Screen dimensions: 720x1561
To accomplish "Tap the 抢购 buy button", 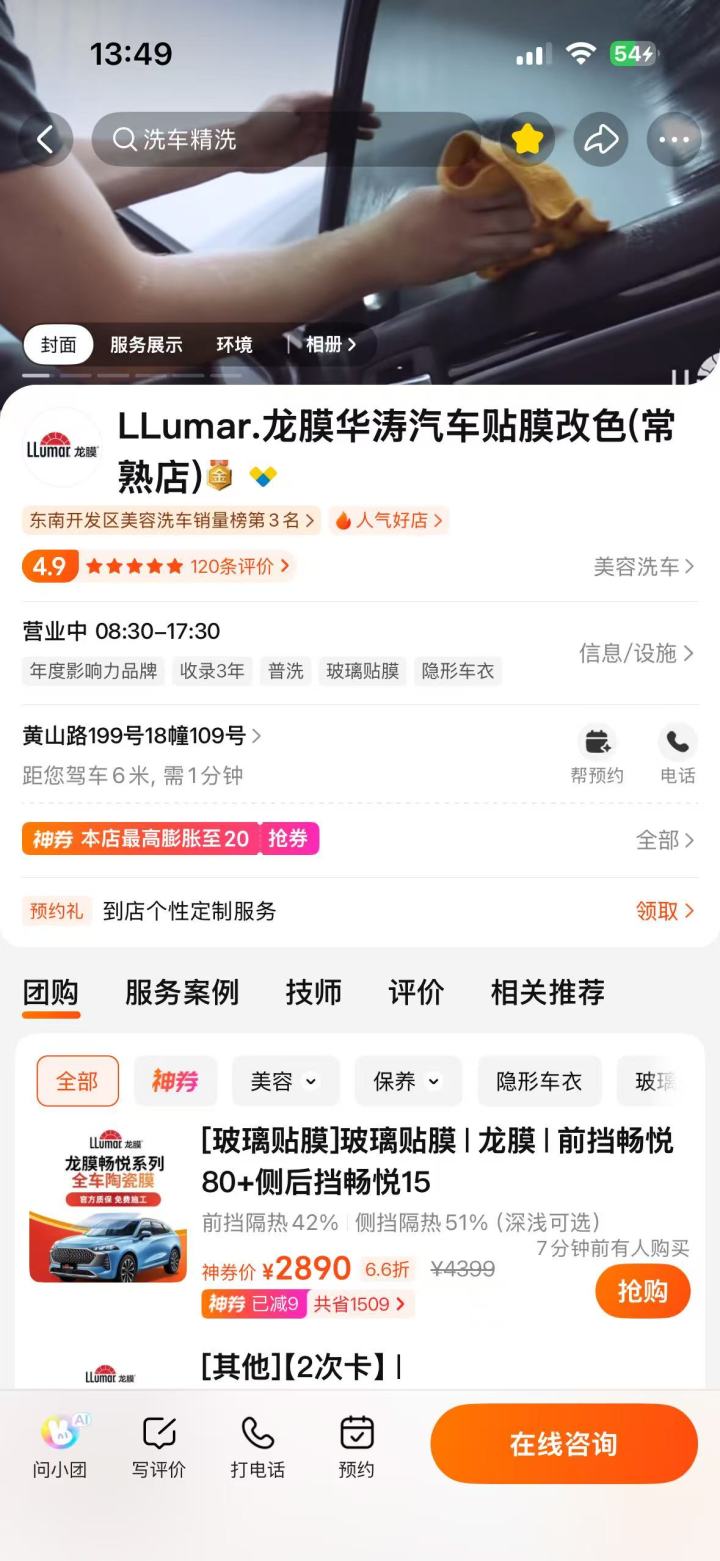I will point(642,1291).
